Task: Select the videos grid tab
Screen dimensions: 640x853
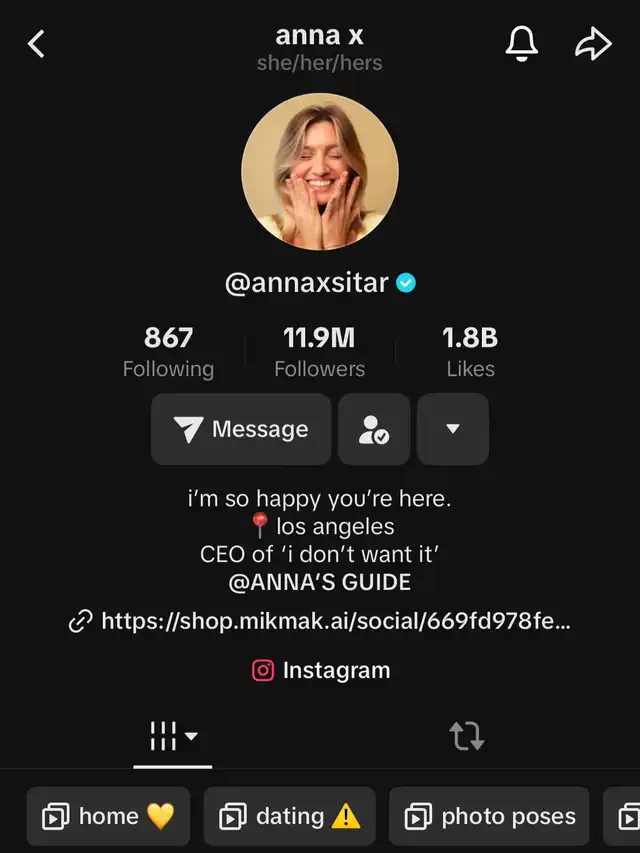Action: click(173, 738)
